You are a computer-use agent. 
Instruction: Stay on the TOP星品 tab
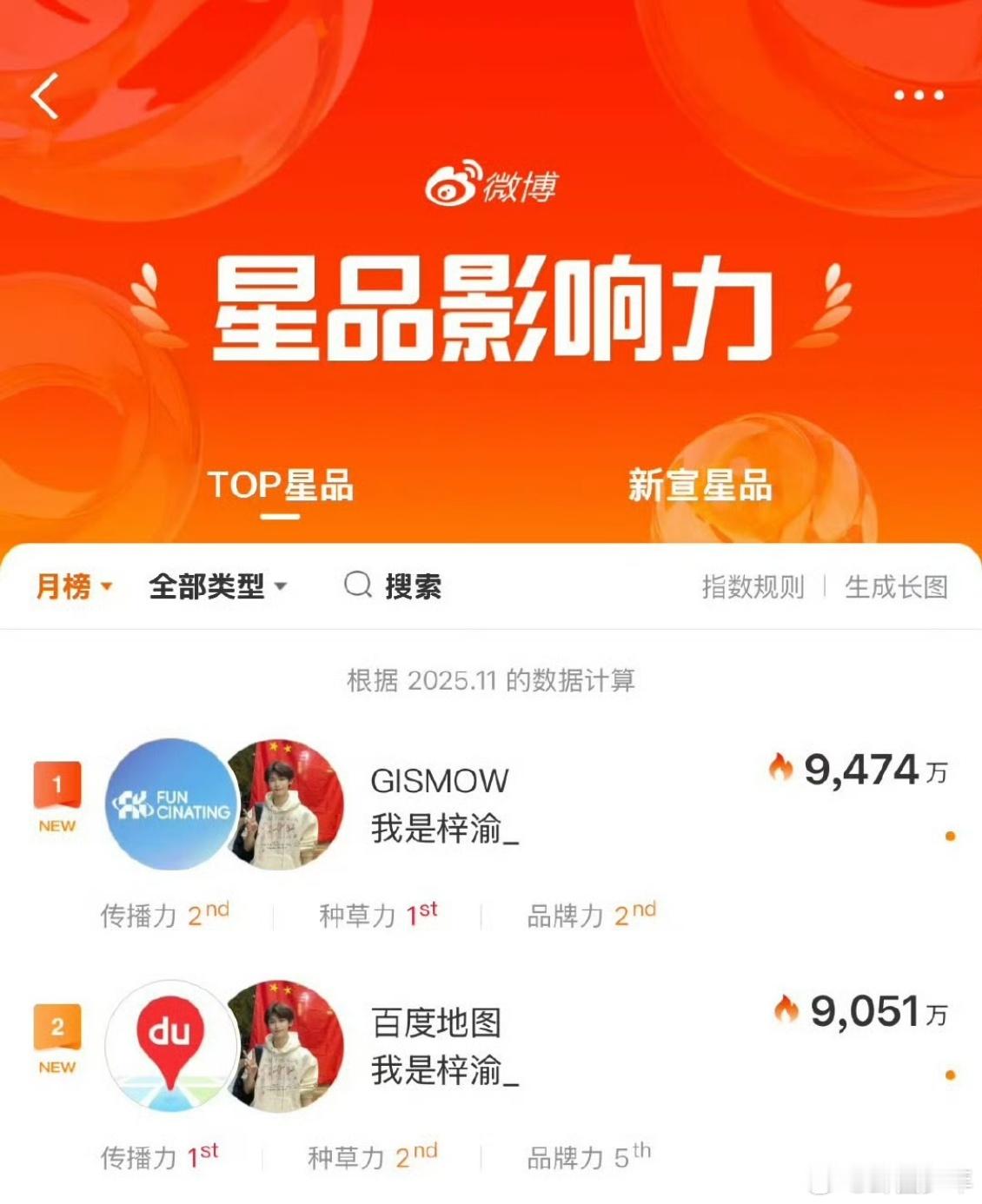[282, 488]
